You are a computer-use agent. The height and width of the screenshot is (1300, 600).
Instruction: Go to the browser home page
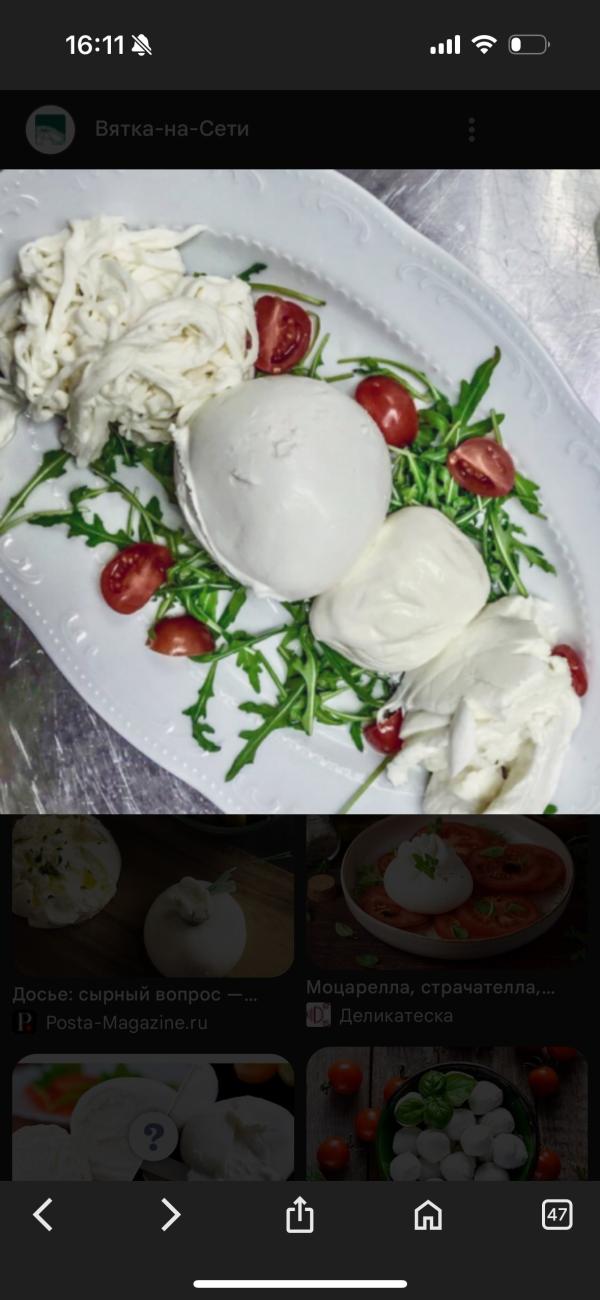click(428, 1215)
